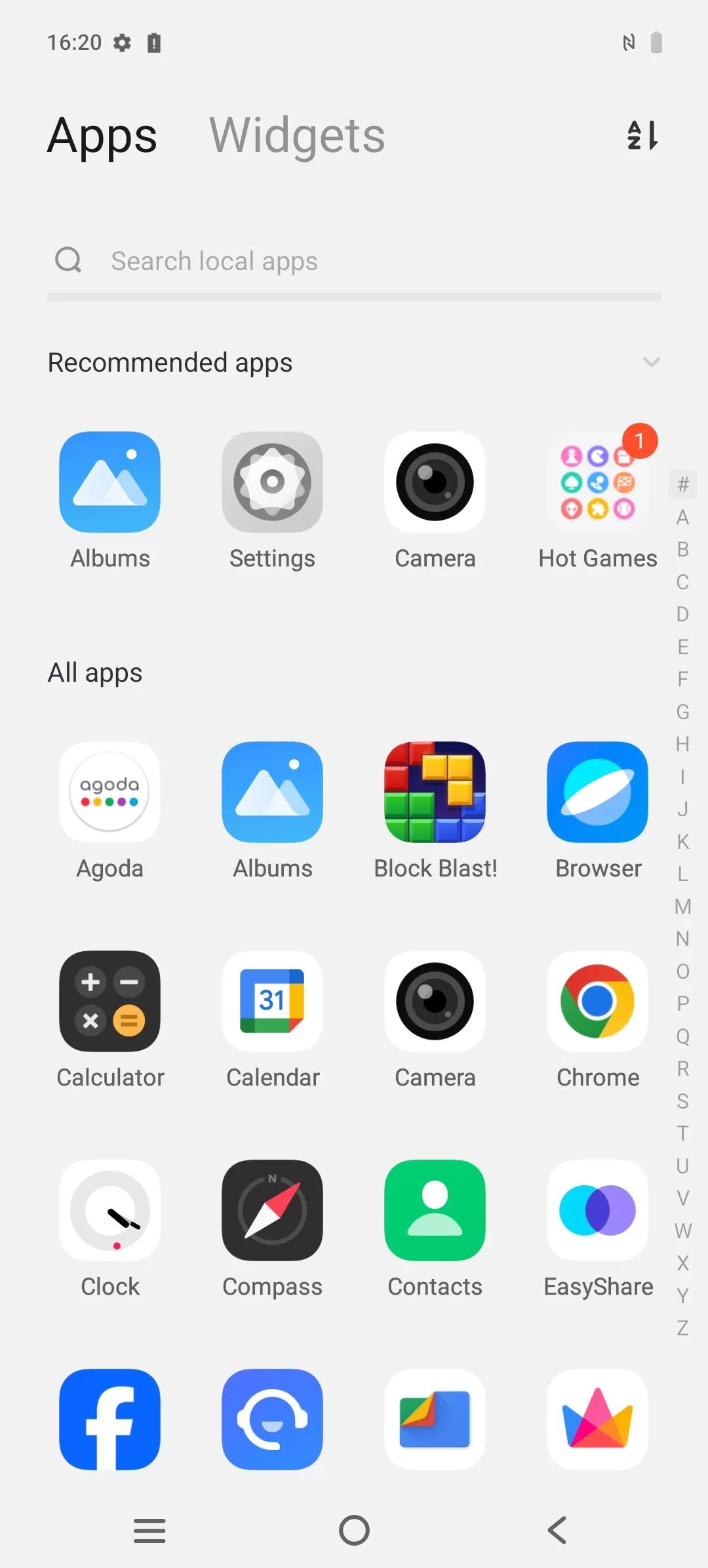Launch EasyShare
708x1568 pixels.
[x=597, y=1211]
